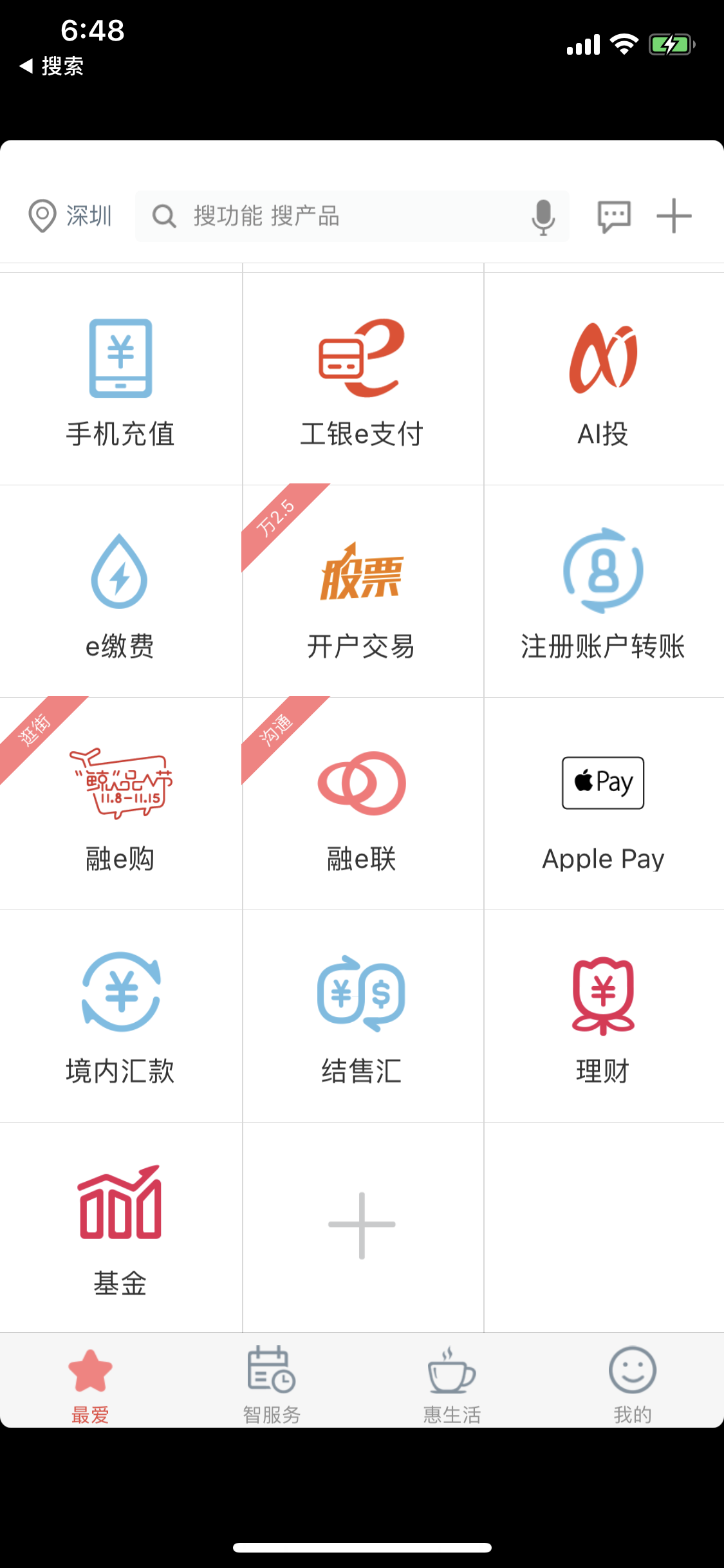Launch 融e联 messaging

(362, 805)
